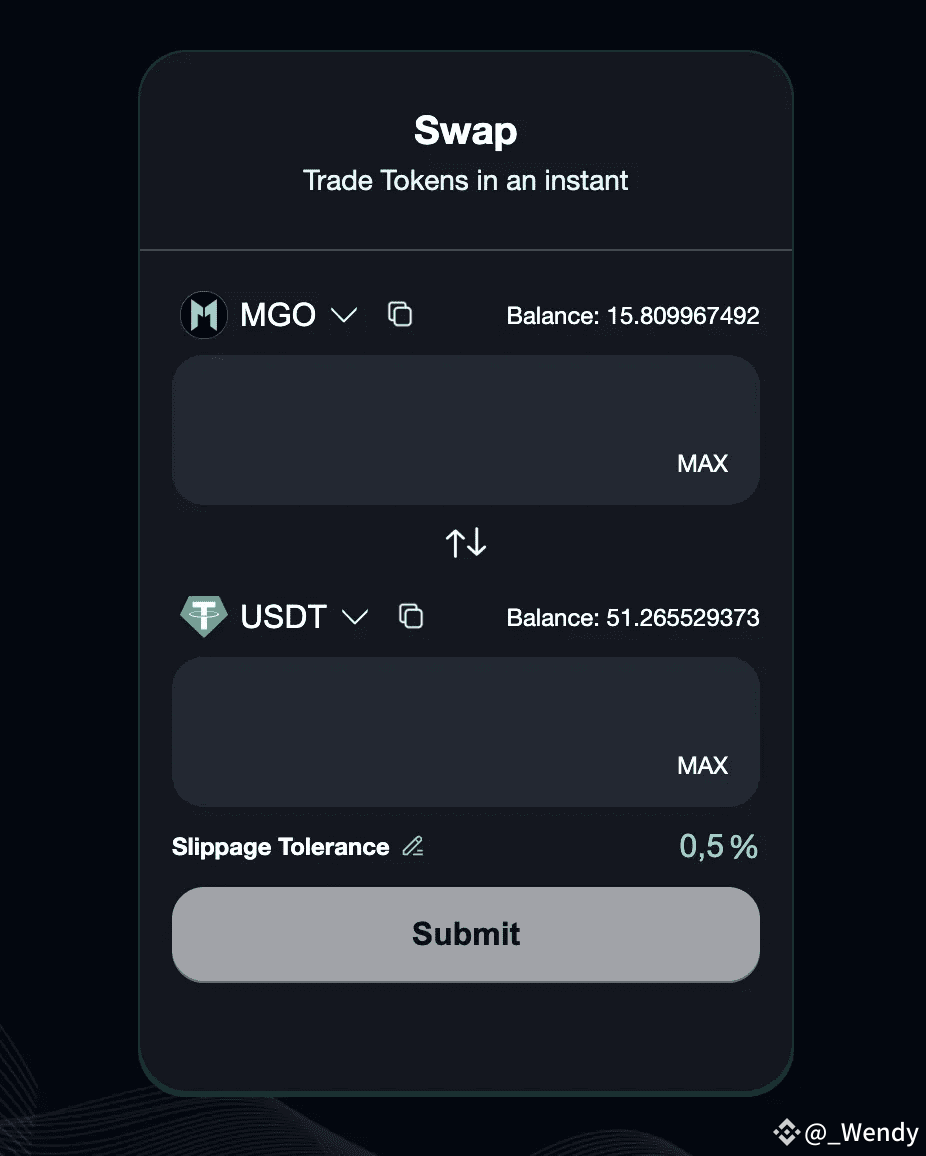Viewport: 926px width, 1156px height.
Task: Copy the MGO token address
Action: tap(400, 314)
